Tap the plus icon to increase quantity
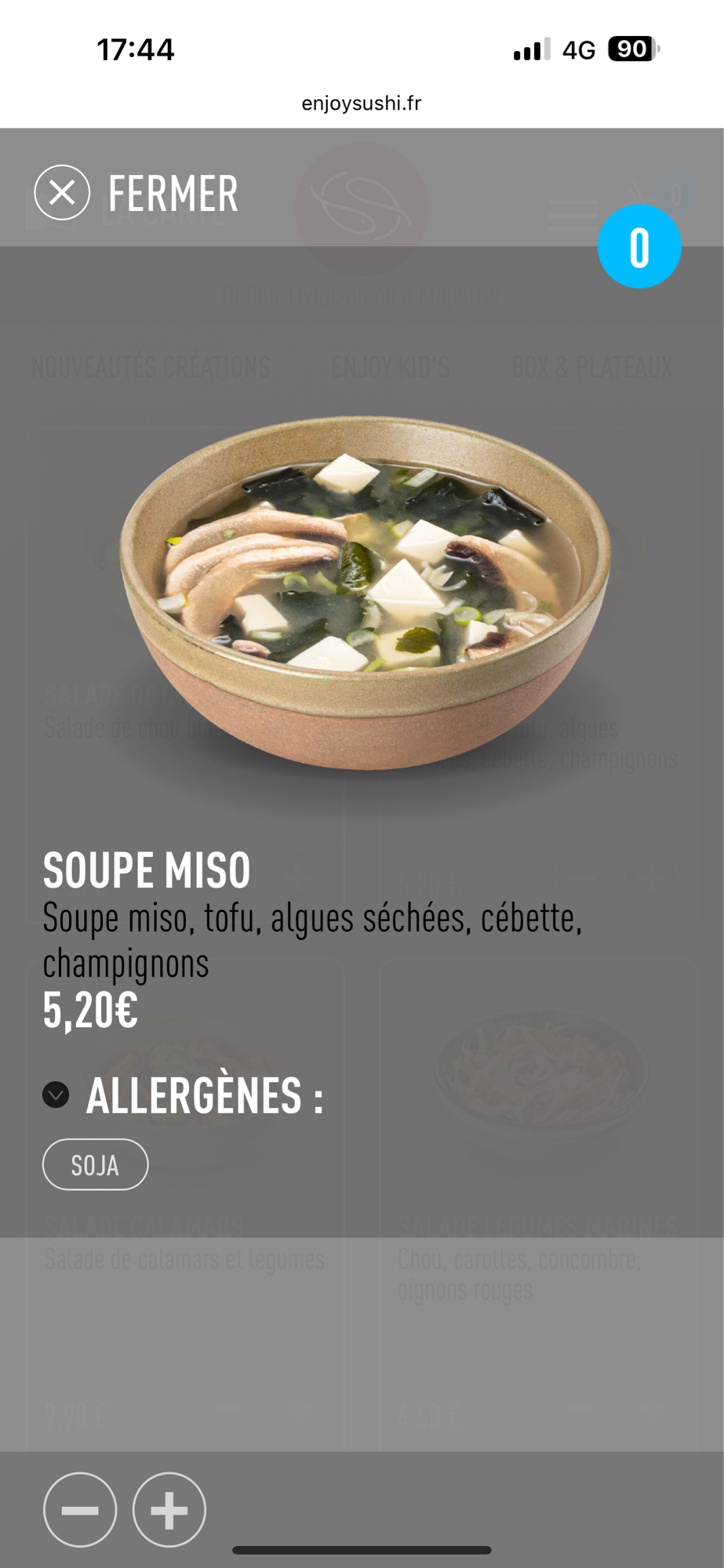This screenshot has width=724, height=1568. [x=169, y=1508]
